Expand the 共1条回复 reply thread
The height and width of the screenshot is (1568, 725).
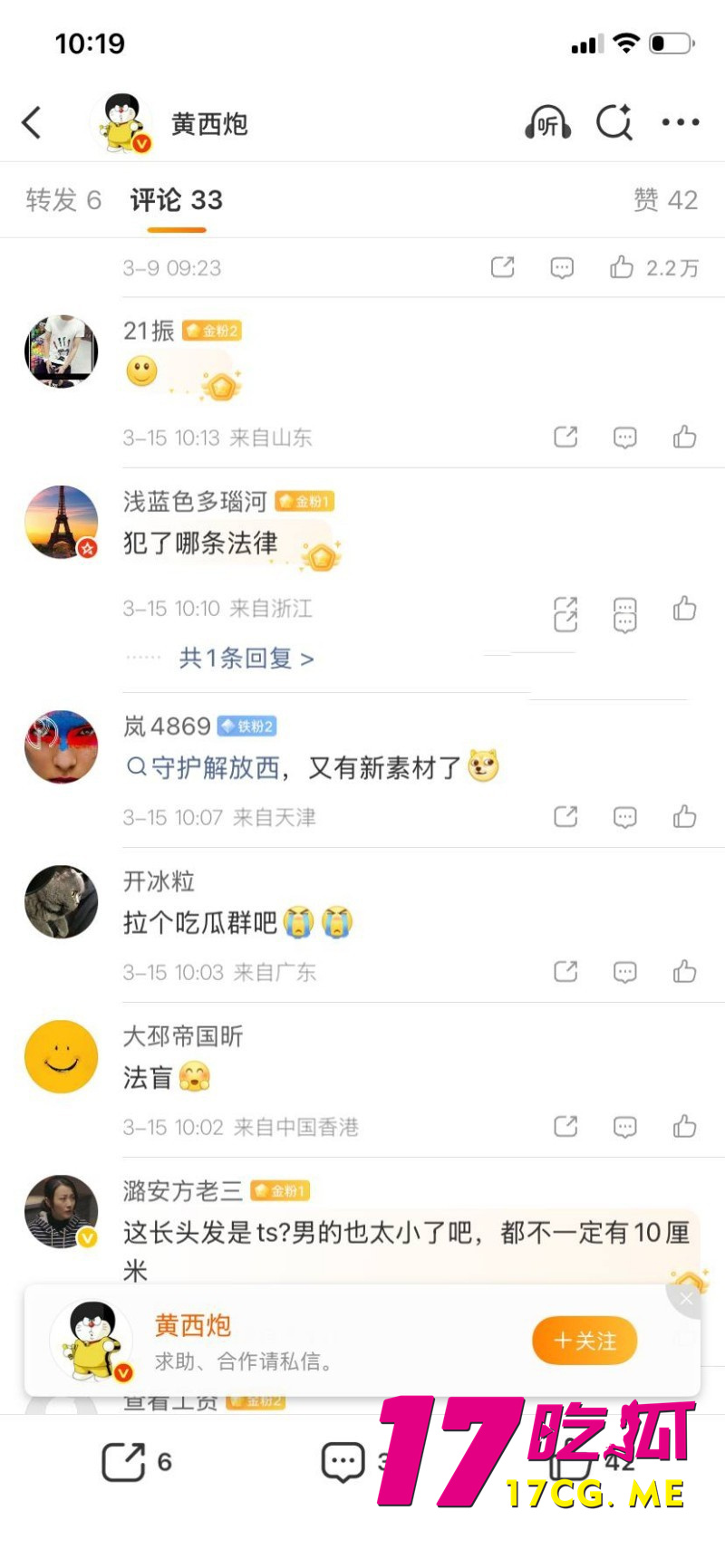pos(246,658)
